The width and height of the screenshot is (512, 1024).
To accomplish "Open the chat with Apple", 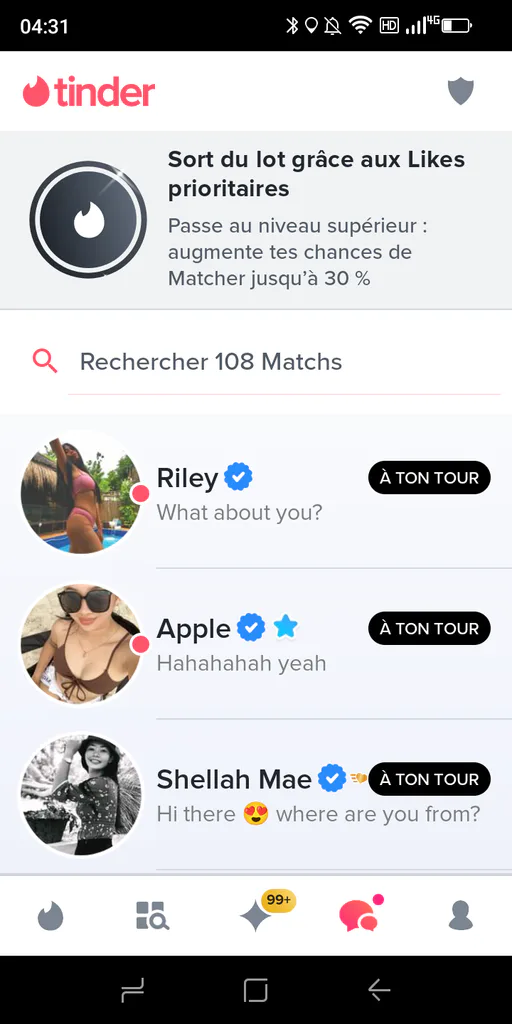I will click(256, 644).
